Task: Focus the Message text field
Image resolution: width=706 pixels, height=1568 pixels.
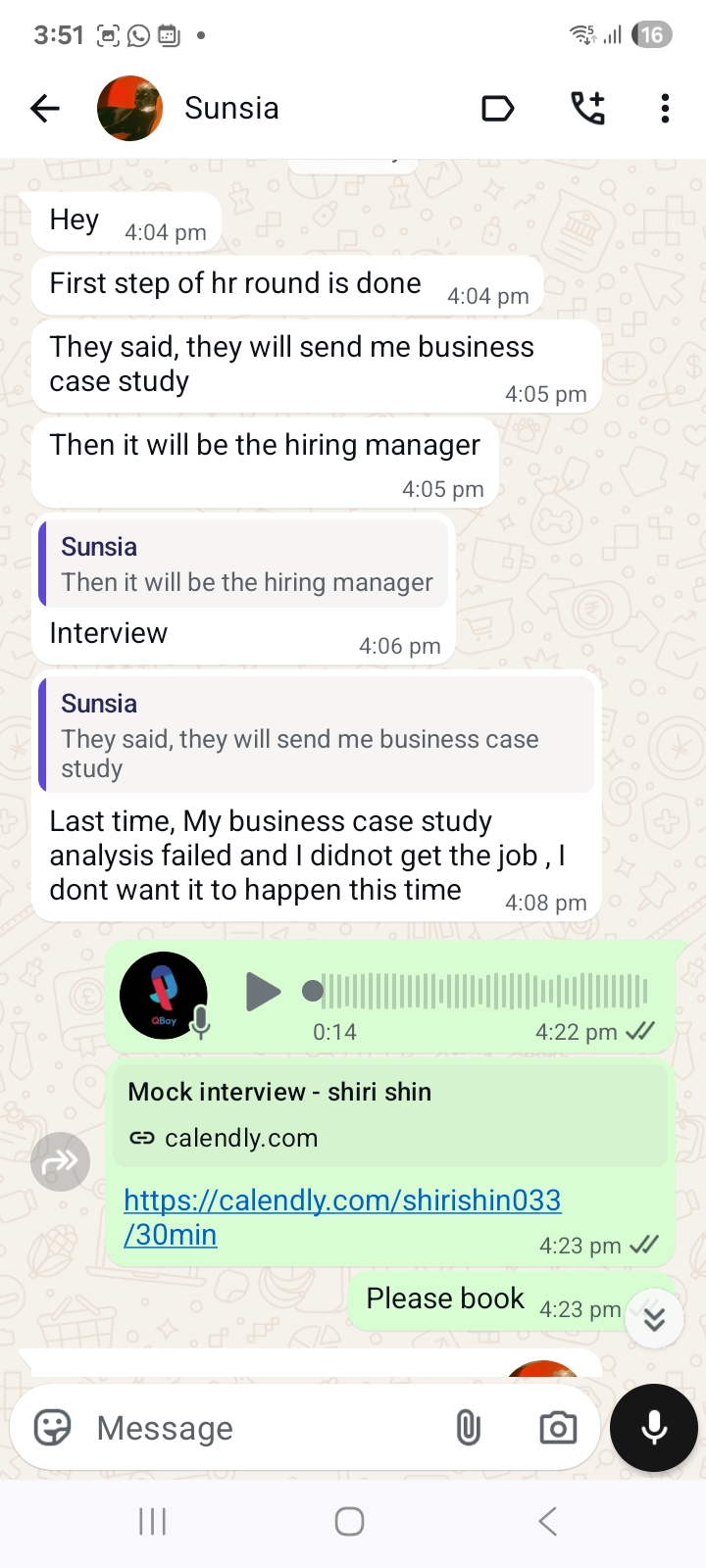Action: (265, 1428)
